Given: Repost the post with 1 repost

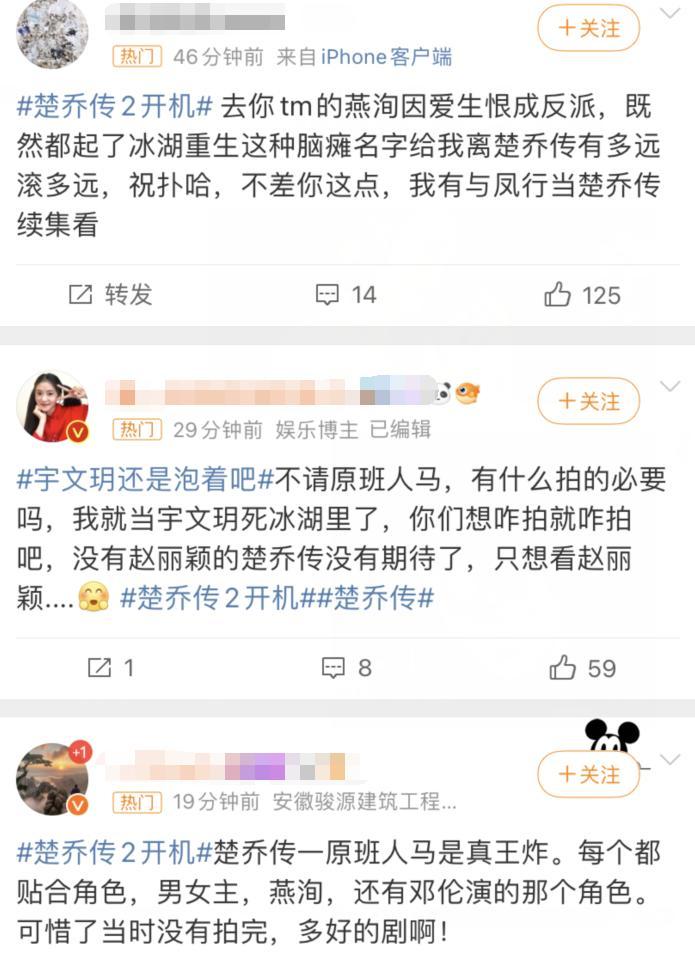Looking at the screenshot, I should click(x=110, y=667).
